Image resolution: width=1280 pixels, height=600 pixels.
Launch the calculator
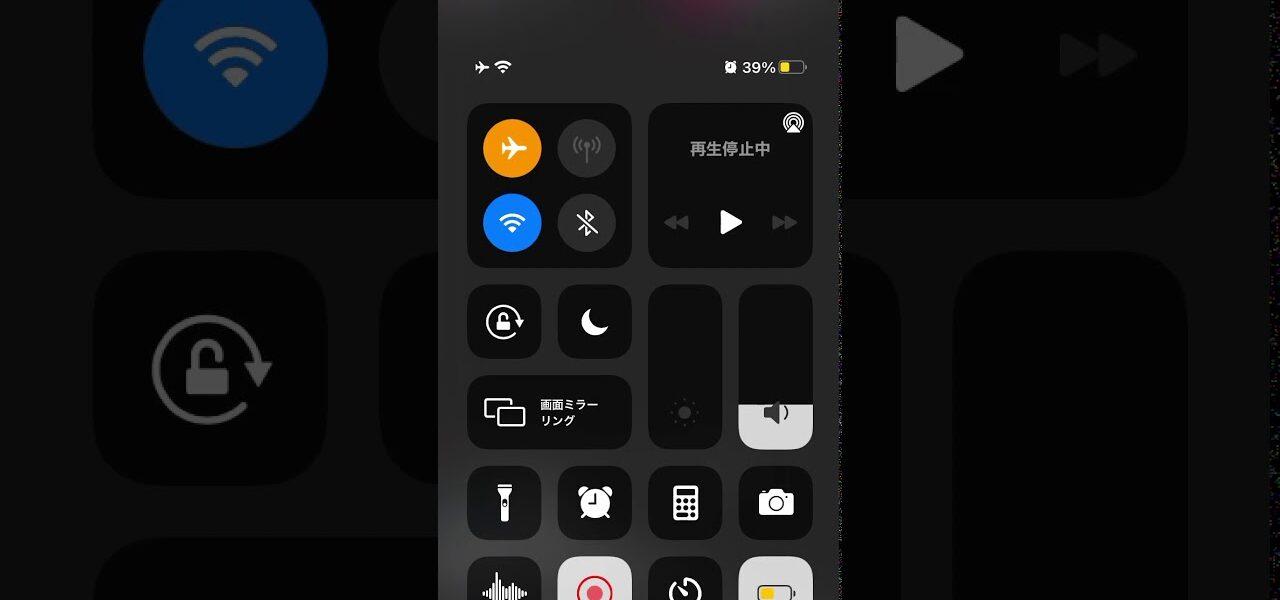coord(685,503)
